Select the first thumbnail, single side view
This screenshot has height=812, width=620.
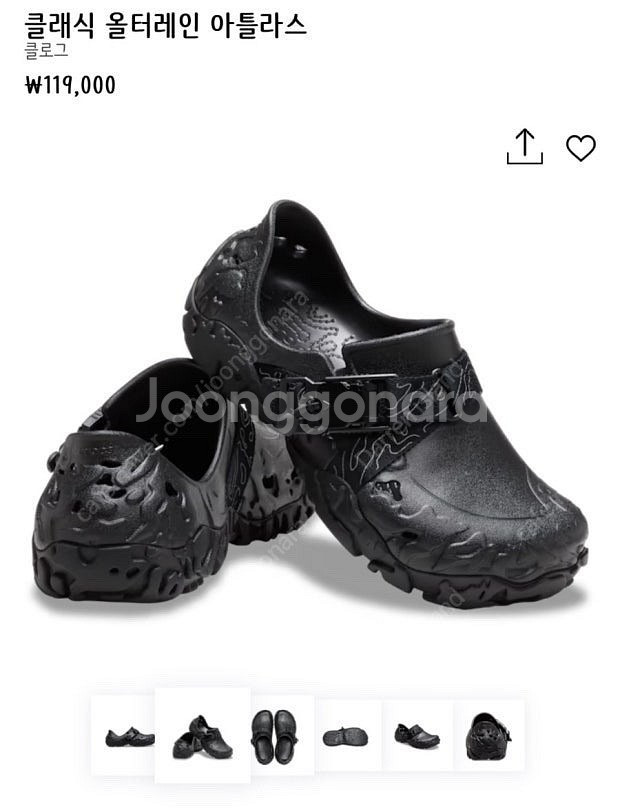(x=130, y=737)
